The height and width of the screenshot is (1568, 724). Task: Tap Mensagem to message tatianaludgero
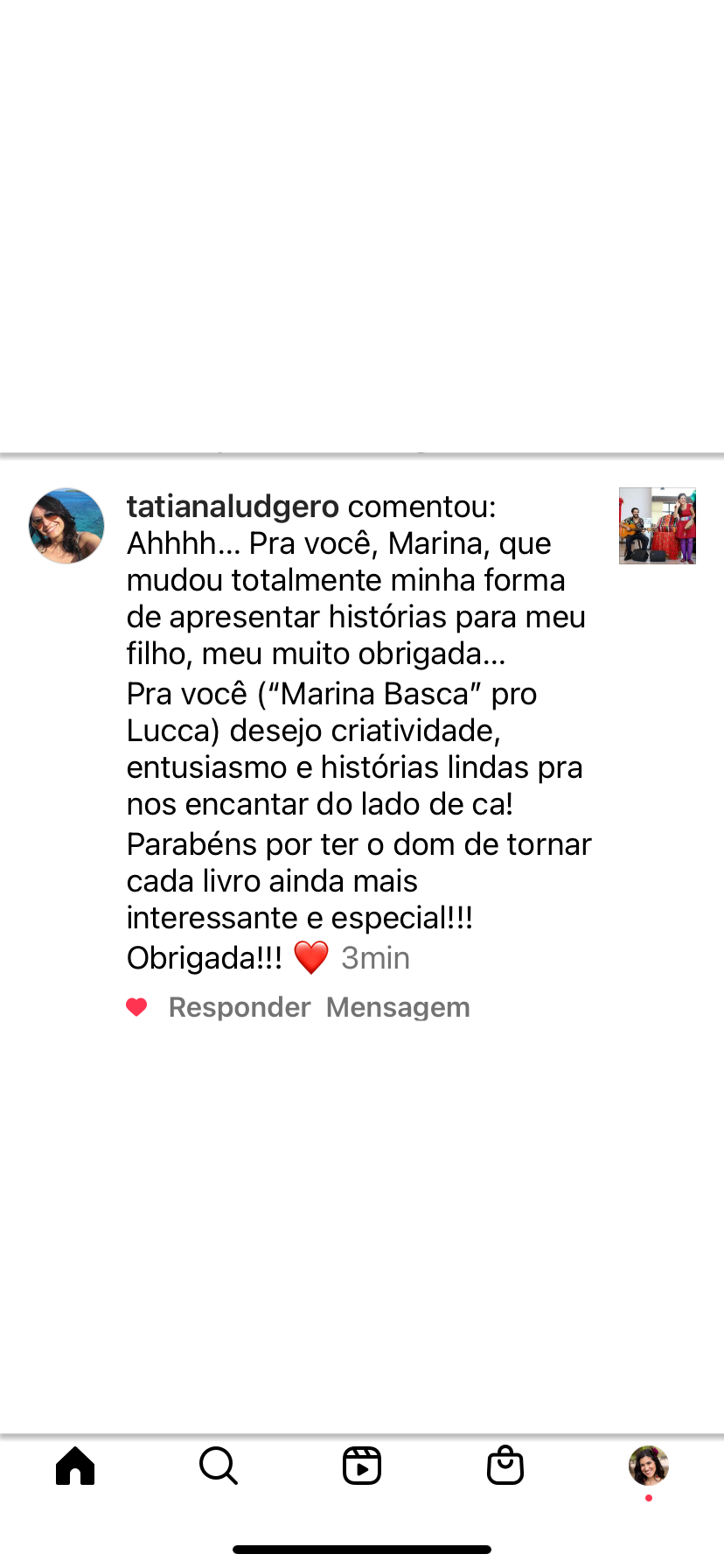tap(398, 1007)
